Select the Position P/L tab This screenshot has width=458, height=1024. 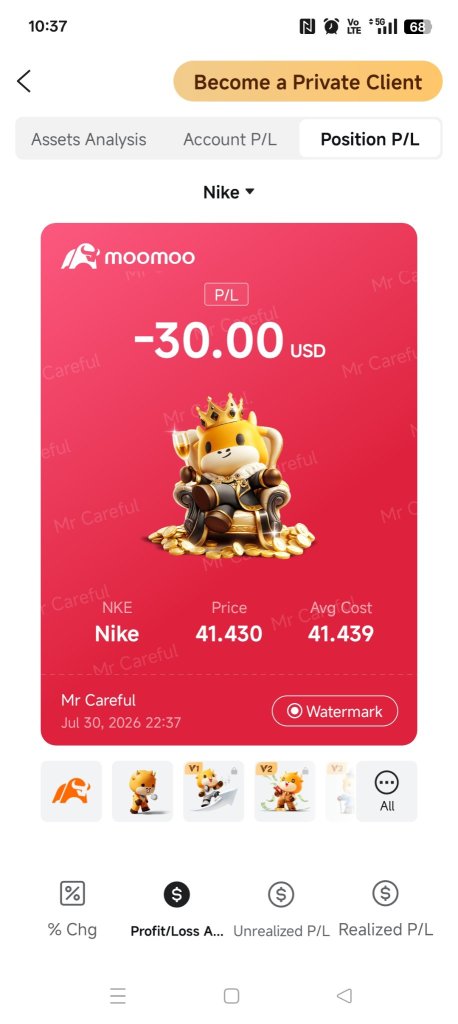[370, 139]
